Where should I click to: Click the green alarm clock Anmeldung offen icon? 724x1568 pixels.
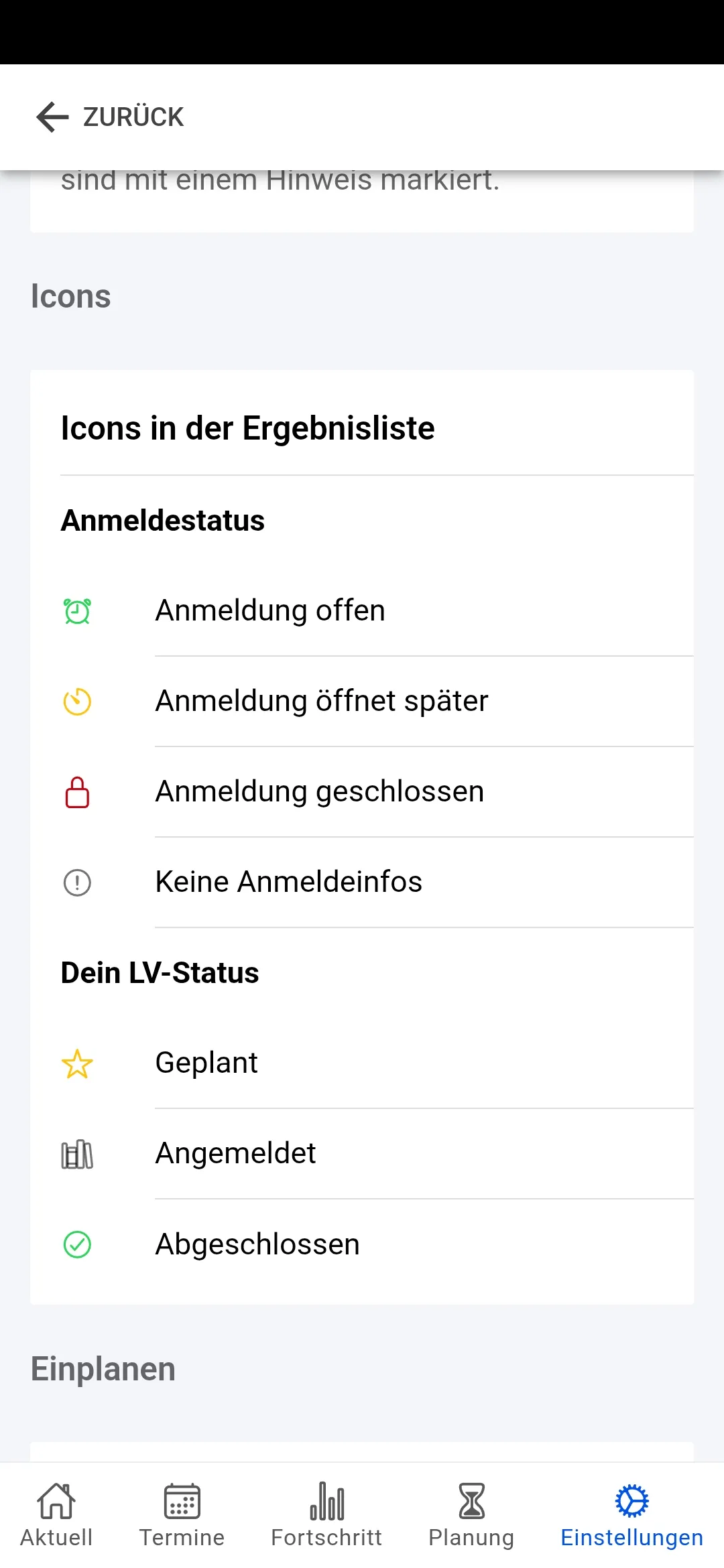(x=76, y=610)
